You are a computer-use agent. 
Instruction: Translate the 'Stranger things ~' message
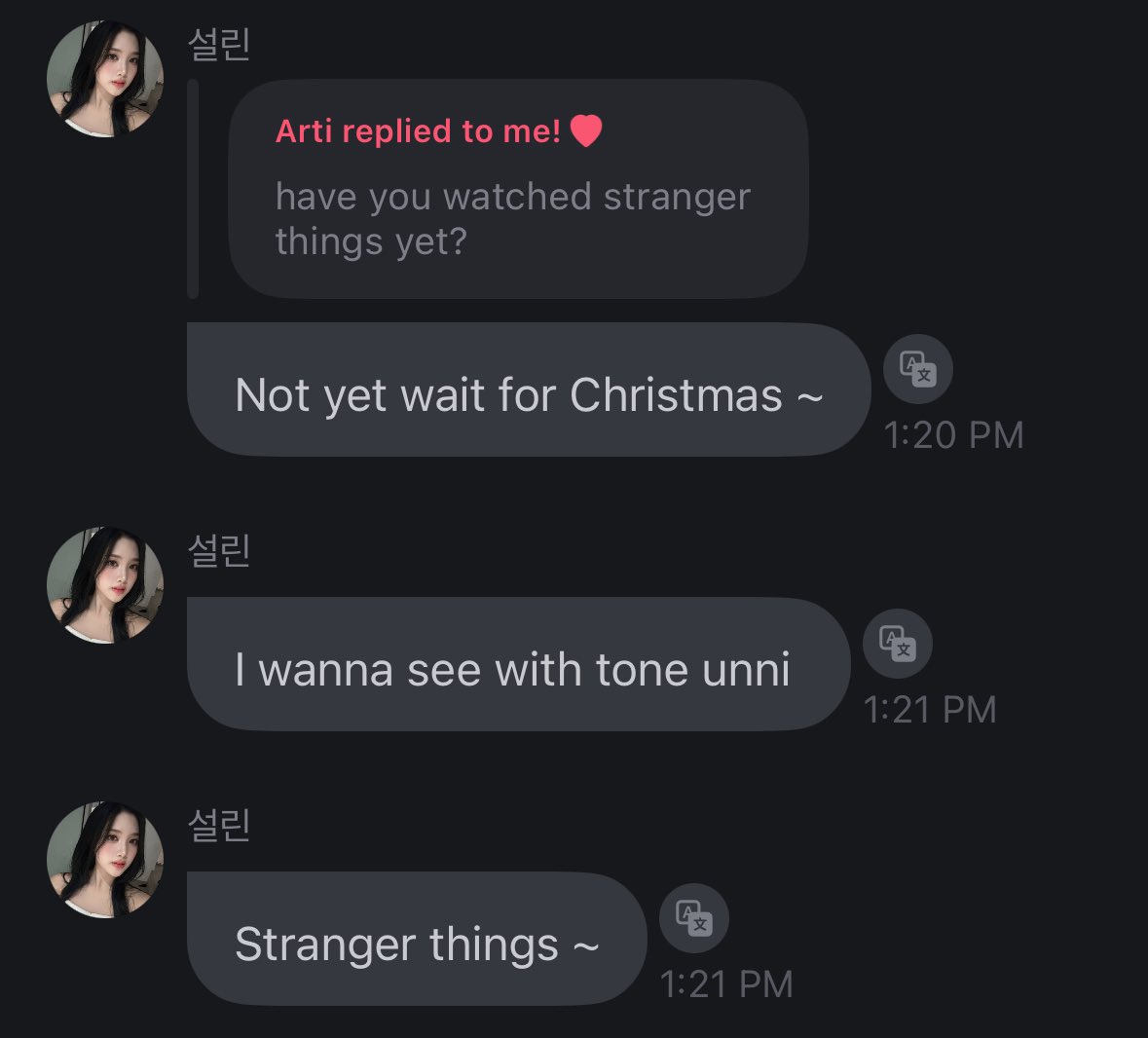pyautogui.click(x=694, y=918)
